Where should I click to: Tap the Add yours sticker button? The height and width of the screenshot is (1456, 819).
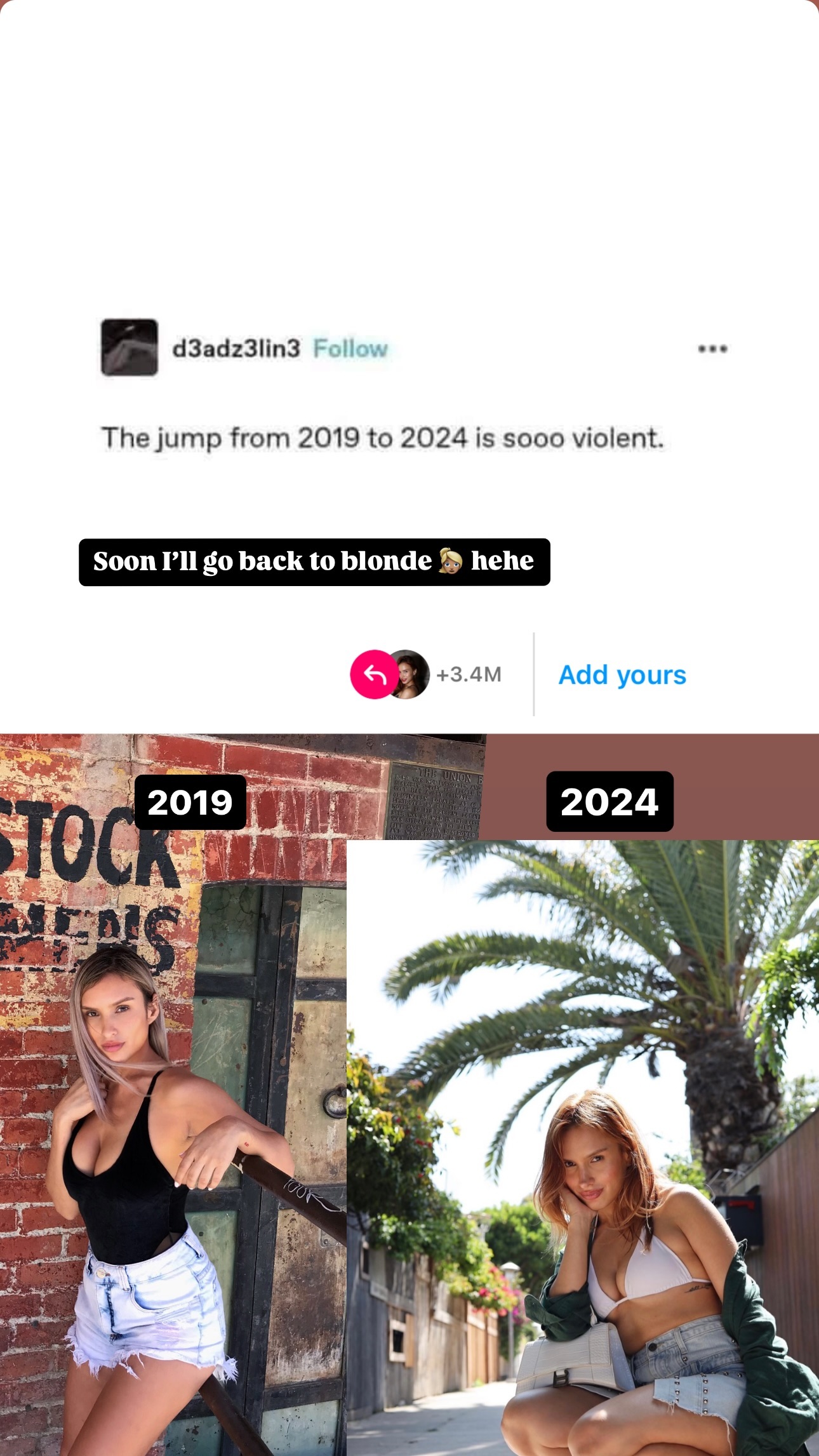tap(622, 675)
